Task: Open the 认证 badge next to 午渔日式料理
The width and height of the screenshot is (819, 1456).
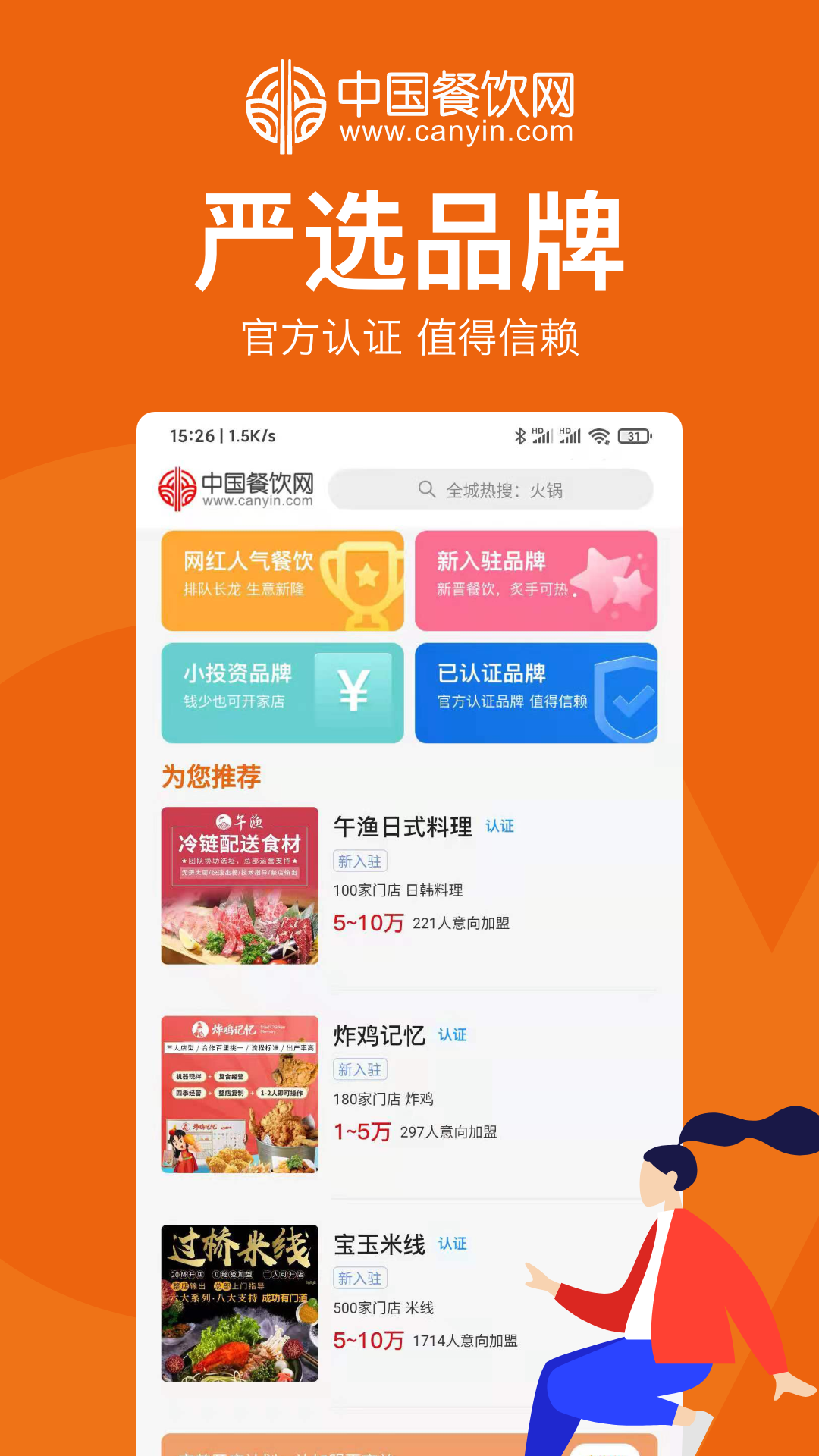Action: pyautogui.click(x=499, y=827)
